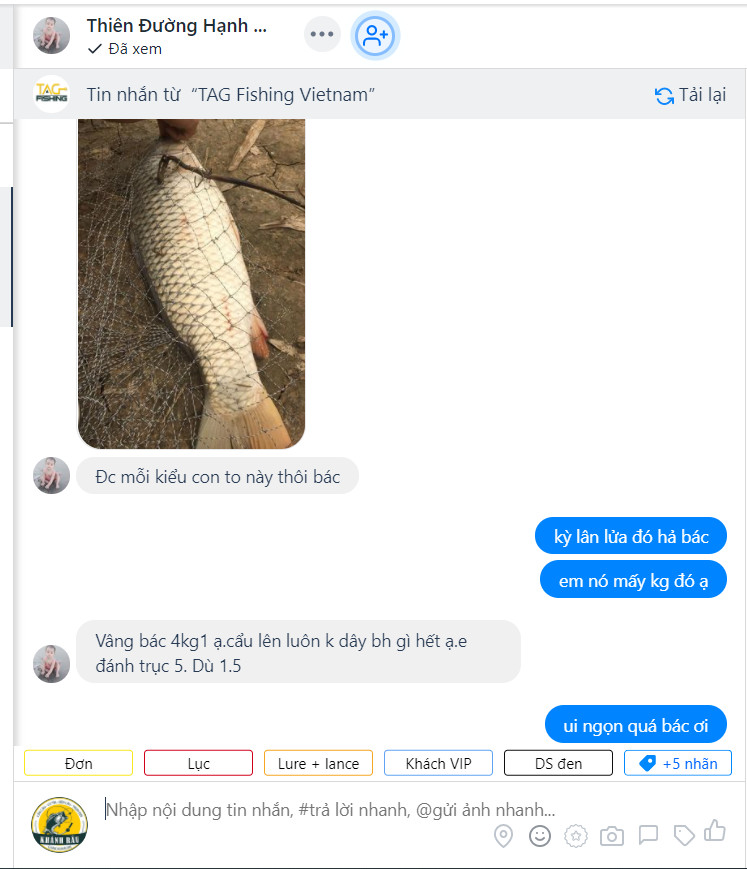This screenshot has width=747, height=869.
Task: Open quick reply speech bubble icon
Action: tap(648, 835)
